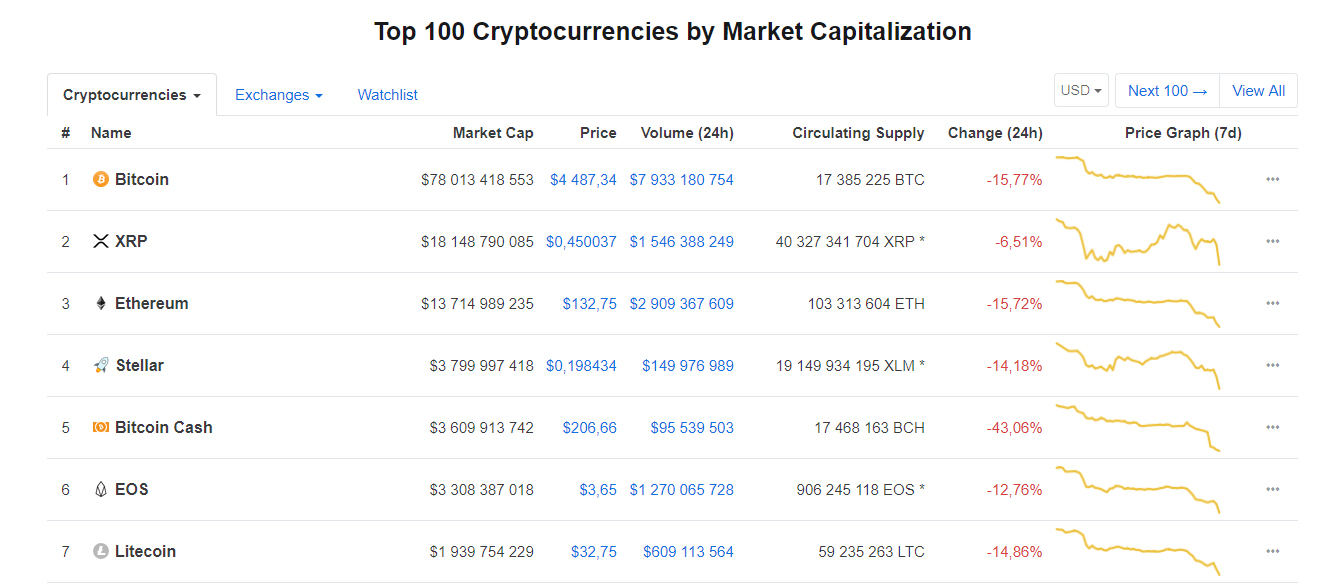Viewport: 1329px width, 585px height.
Task: Switch to the Watchlist tab
Action: click(x=387, y=95)
